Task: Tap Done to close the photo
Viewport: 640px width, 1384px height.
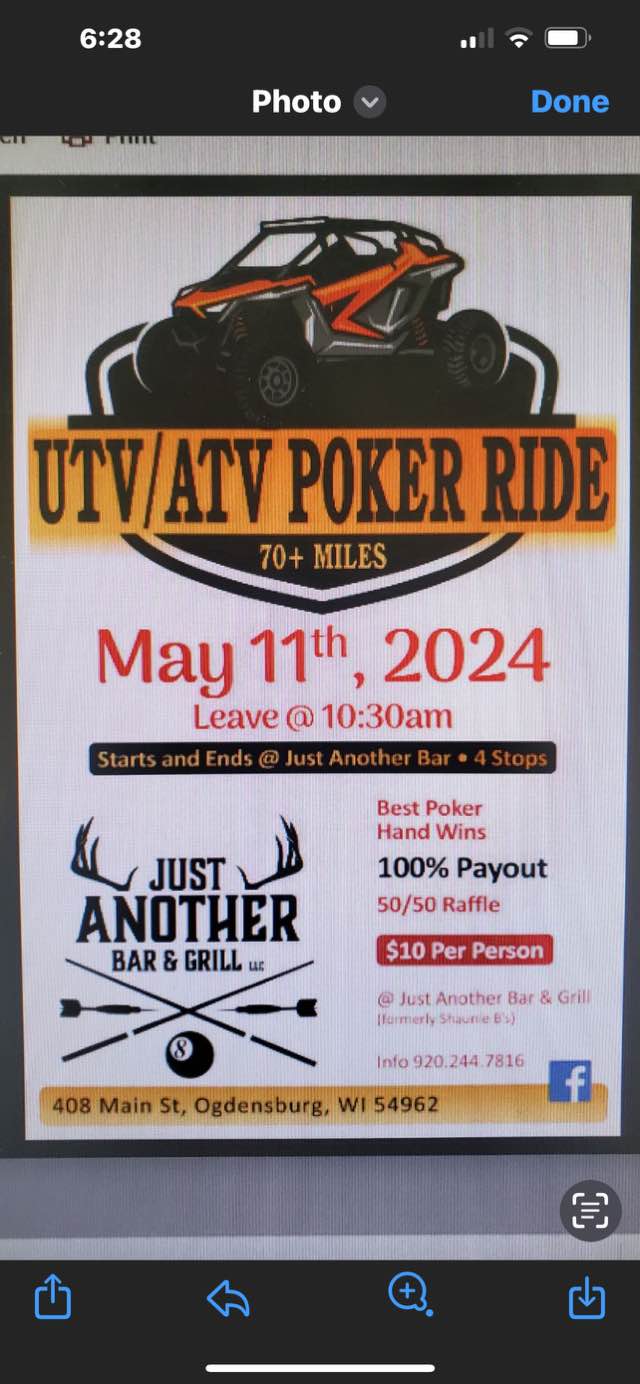Action: coord(569,102)
